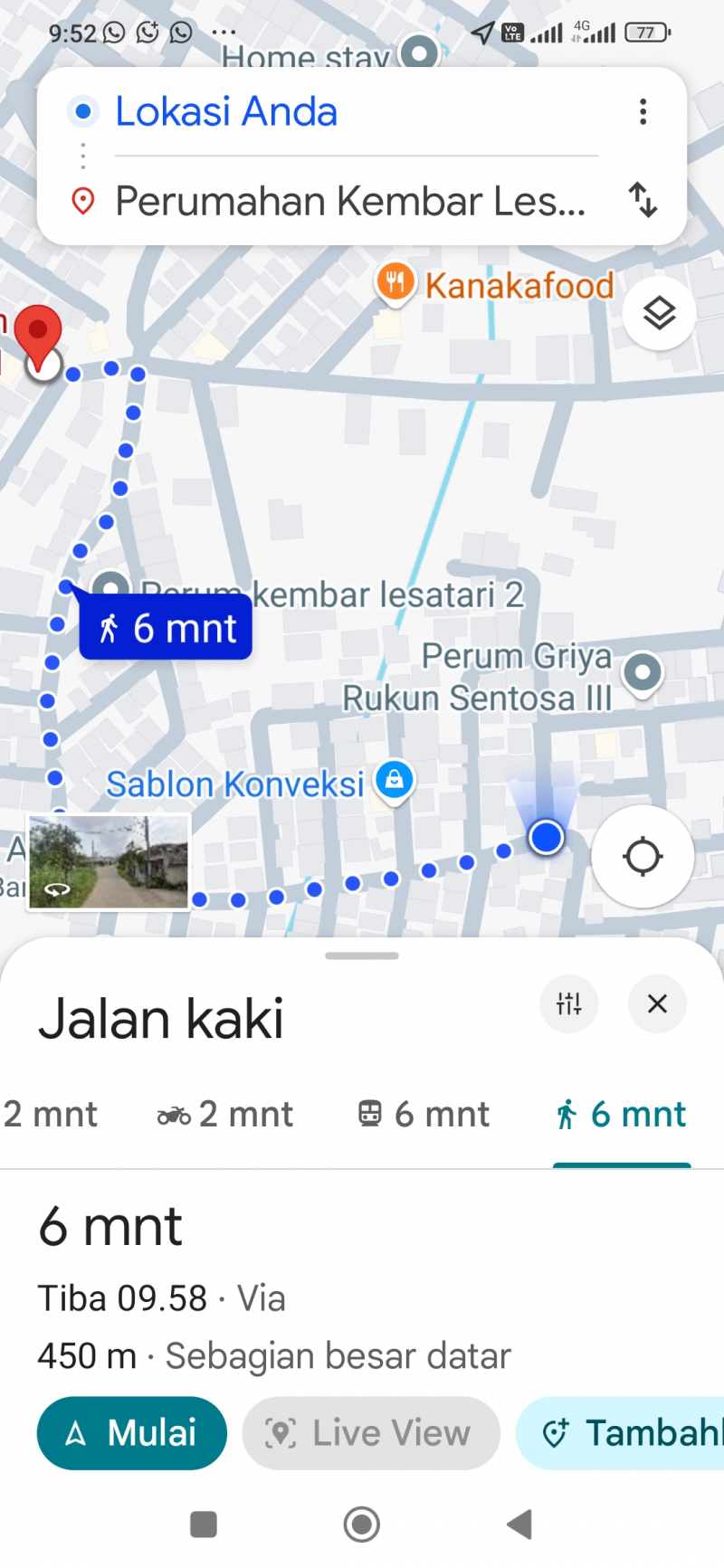
Task: Open the map layers button
Action: 659,314
